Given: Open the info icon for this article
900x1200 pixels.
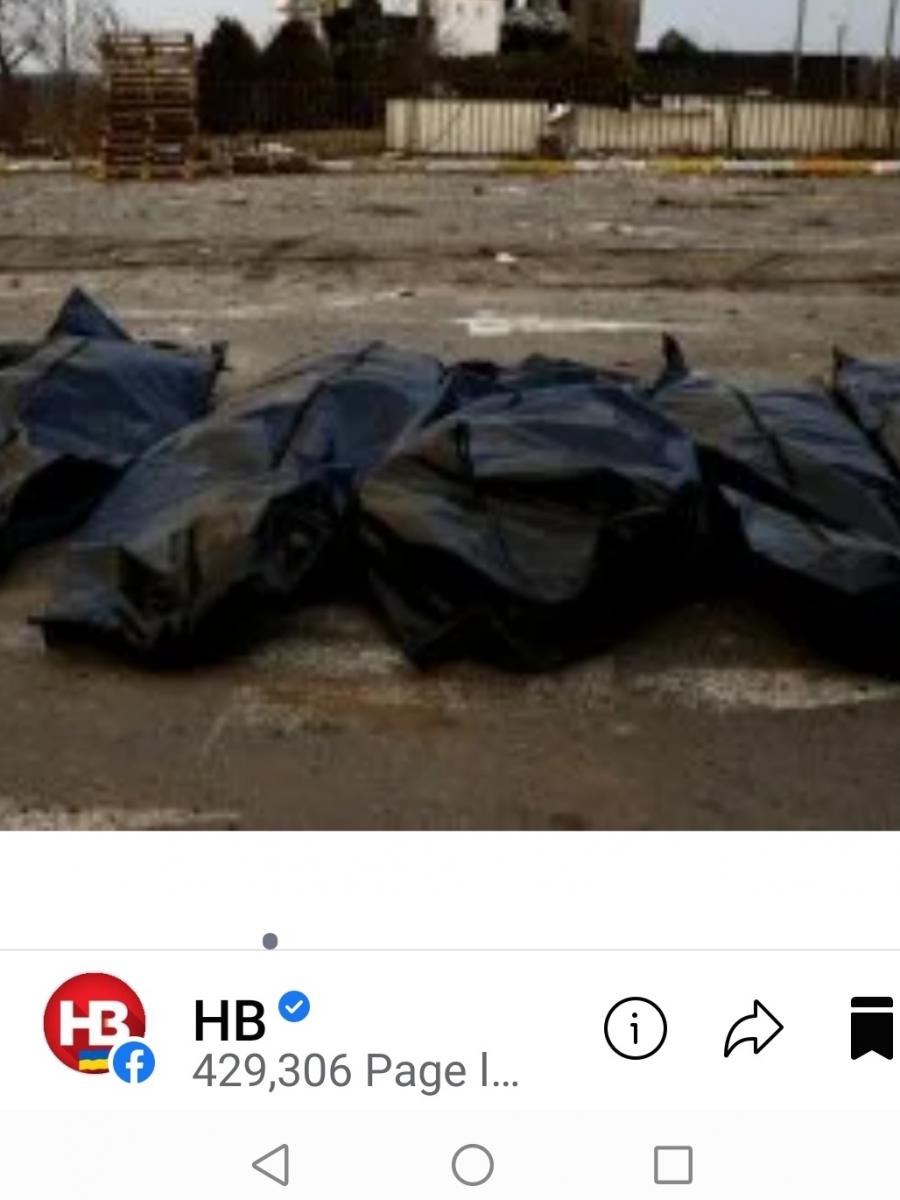Looking at the screenshot, I should 635,1028.
